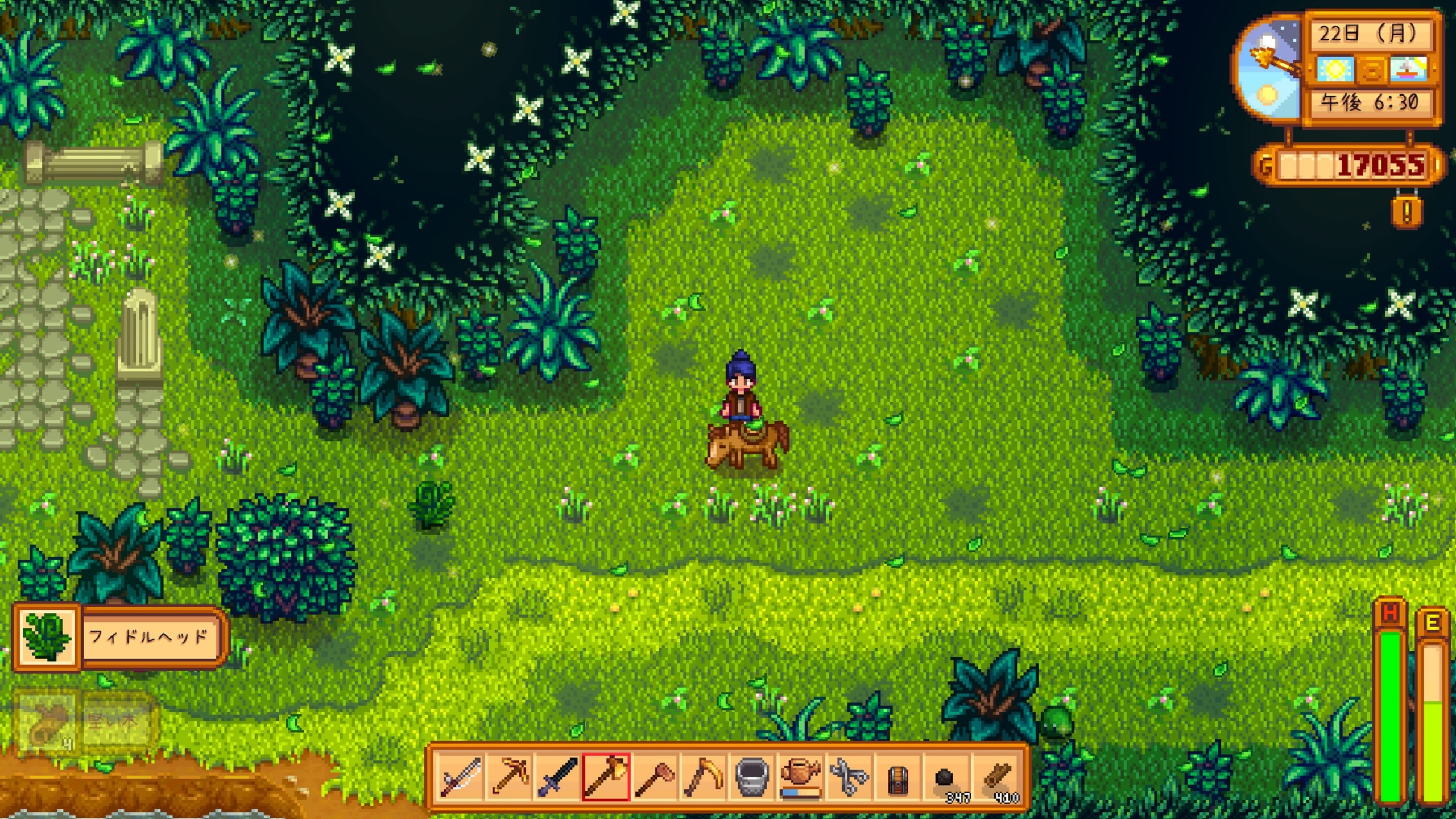This screenshot has height=819, width=1456.
Task: Select the fishing rod in the toolbar
Action: [x=461, y=776]
